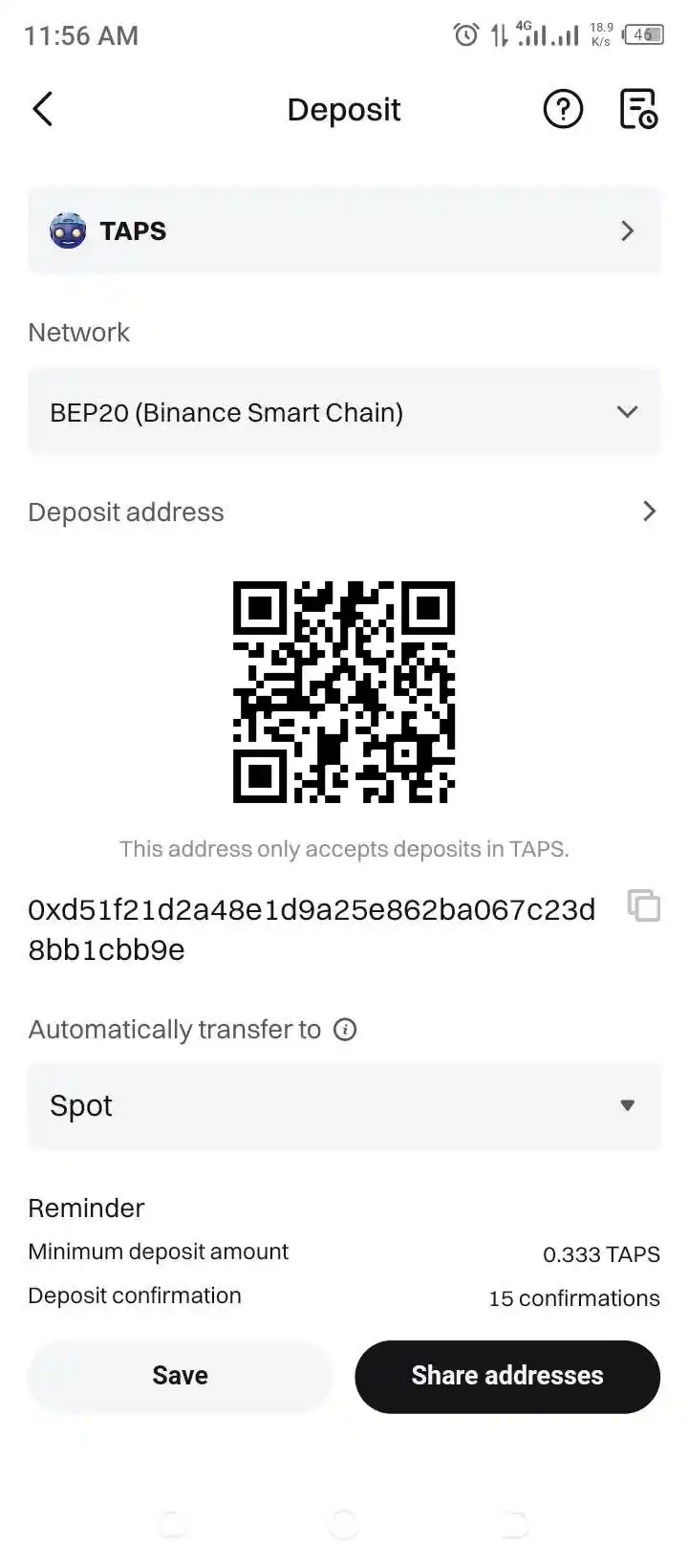688x1568 pixels.
Task: Expand Deposit address details via chevron
Action: tap(649, 512)
